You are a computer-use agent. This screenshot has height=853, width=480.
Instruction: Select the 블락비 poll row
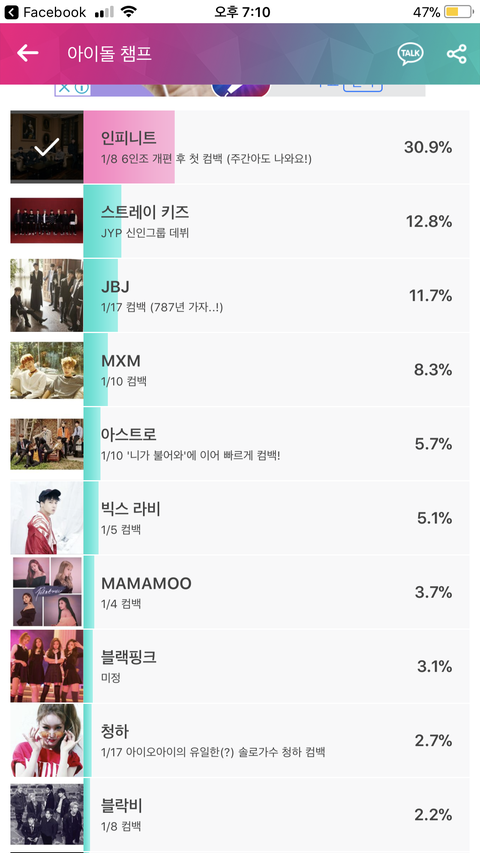[239, 814]
